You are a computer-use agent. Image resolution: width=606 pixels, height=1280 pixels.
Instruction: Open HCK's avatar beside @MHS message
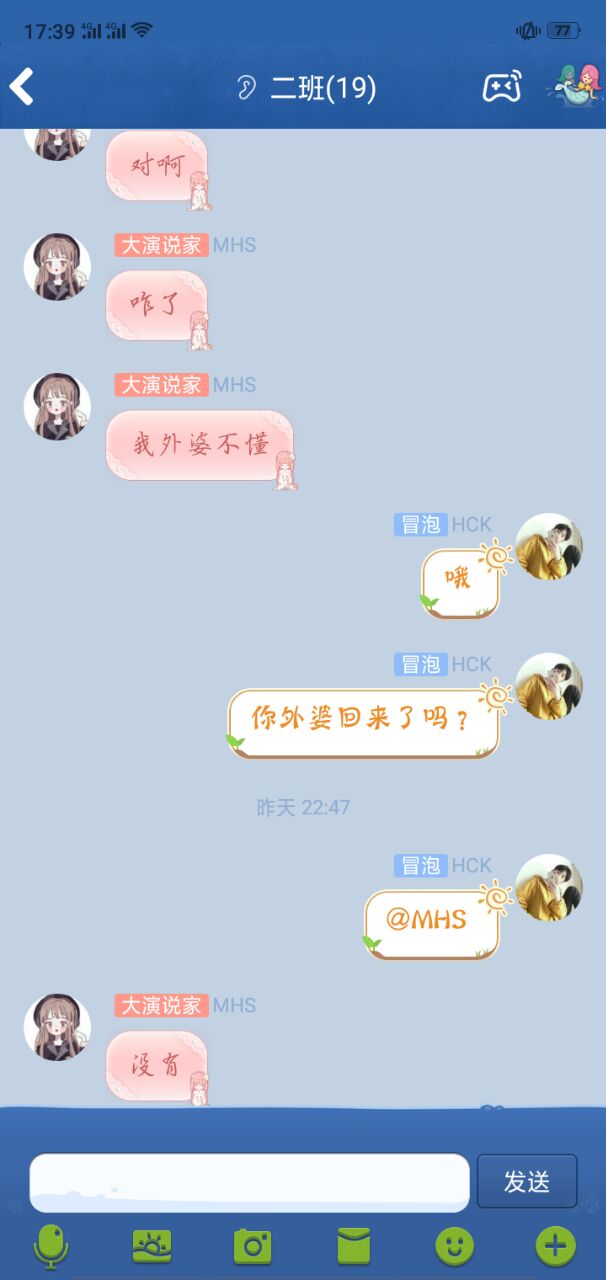point(549,887)
